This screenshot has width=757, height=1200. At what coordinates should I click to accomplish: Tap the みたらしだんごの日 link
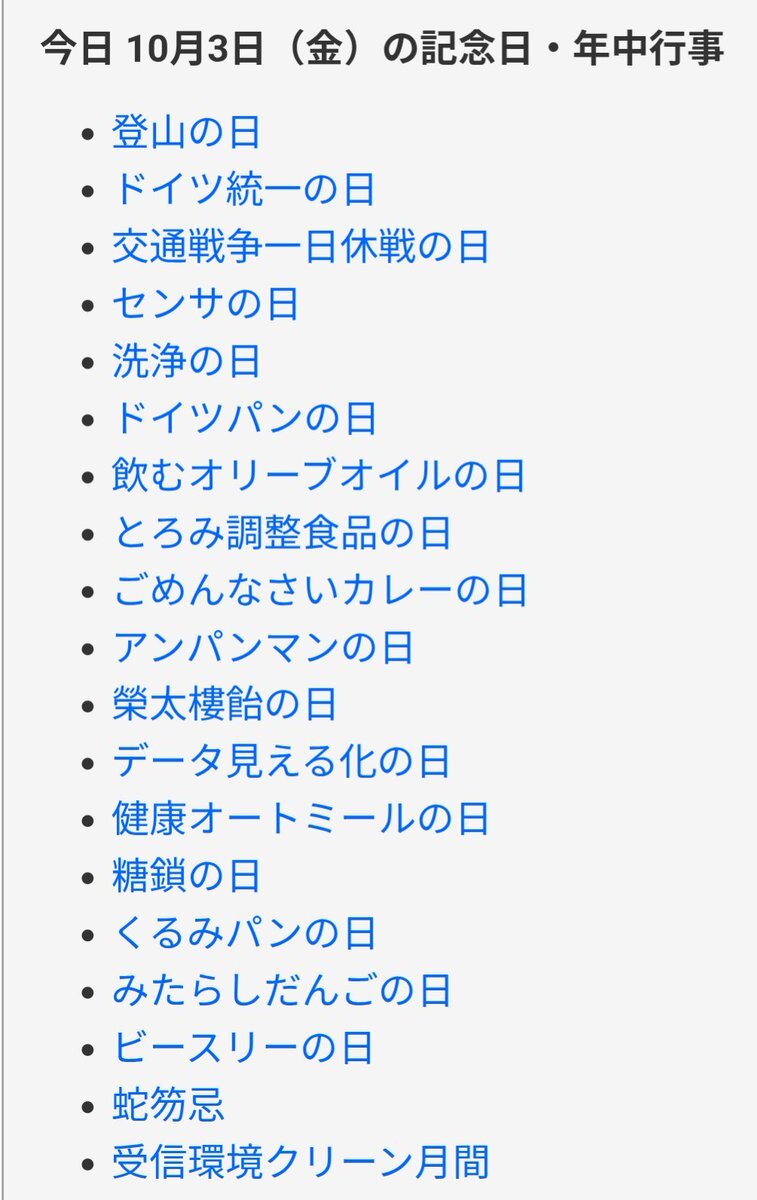[x=282, y=991]
